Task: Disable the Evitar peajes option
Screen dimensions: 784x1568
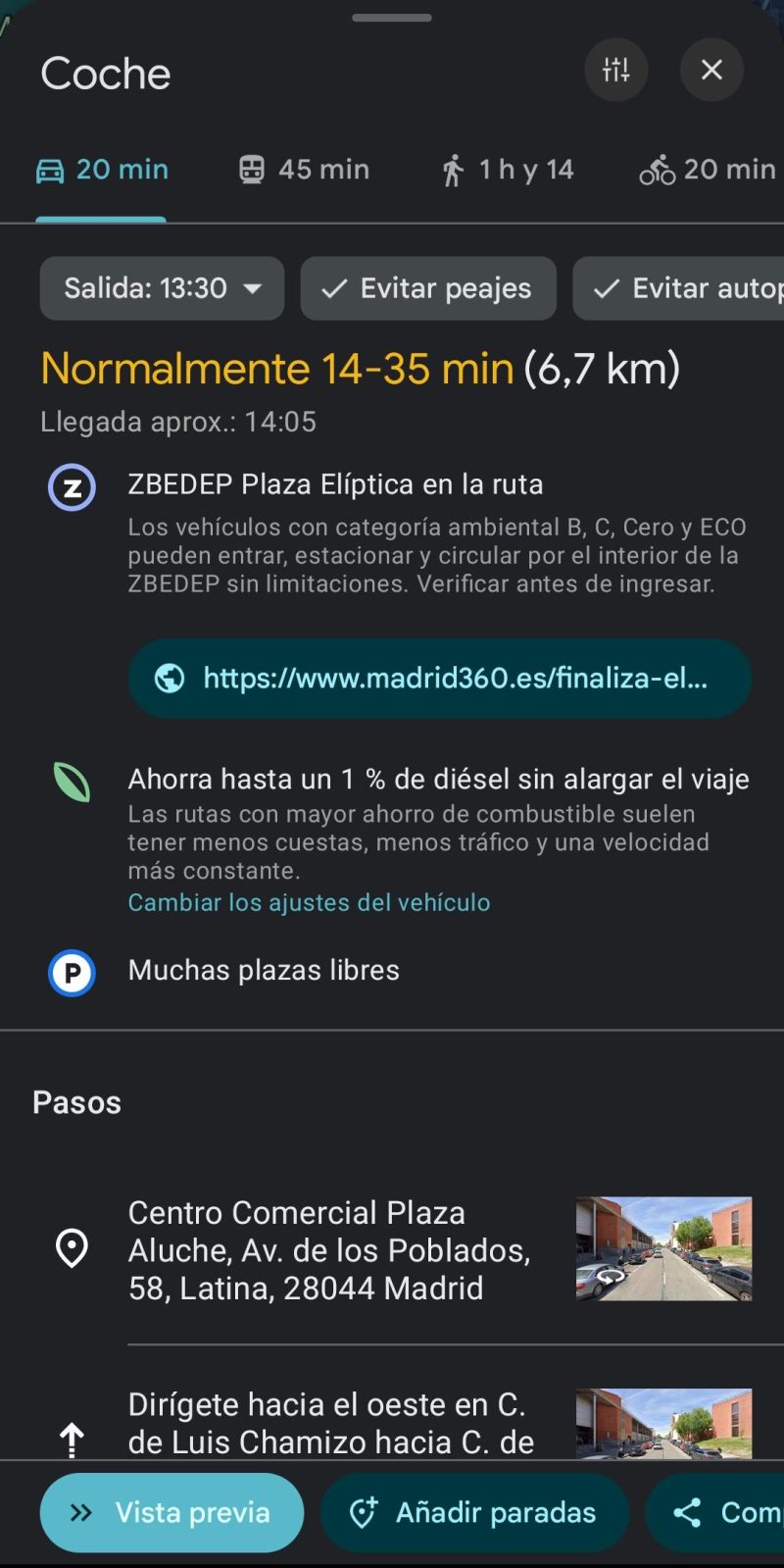Action: [x=427, y=288]
